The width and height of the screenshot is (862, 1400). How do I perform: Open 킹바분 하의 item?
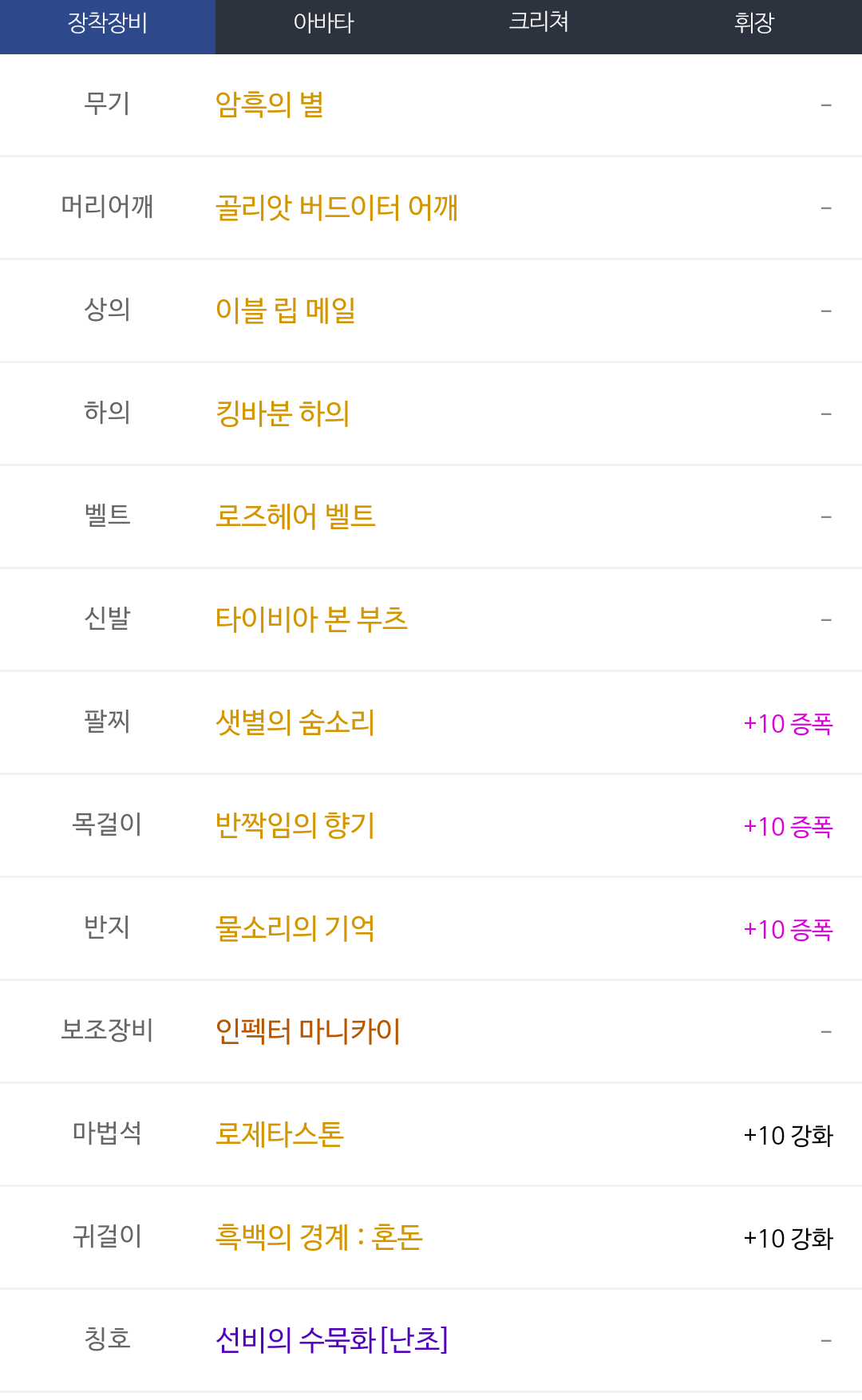click(x=283, y=413)
